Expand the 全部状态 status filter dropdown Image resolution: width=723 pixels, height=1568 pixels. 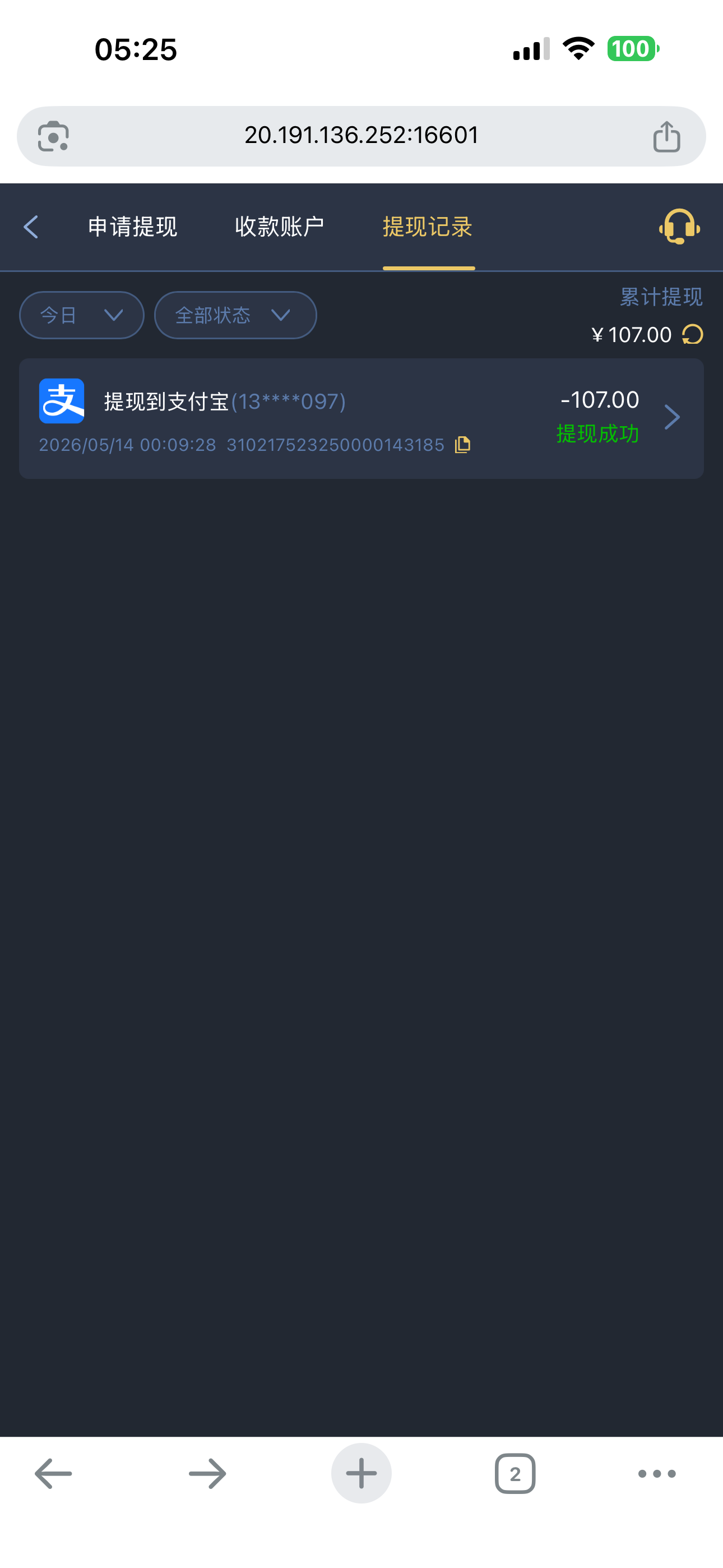coord(235,315)
